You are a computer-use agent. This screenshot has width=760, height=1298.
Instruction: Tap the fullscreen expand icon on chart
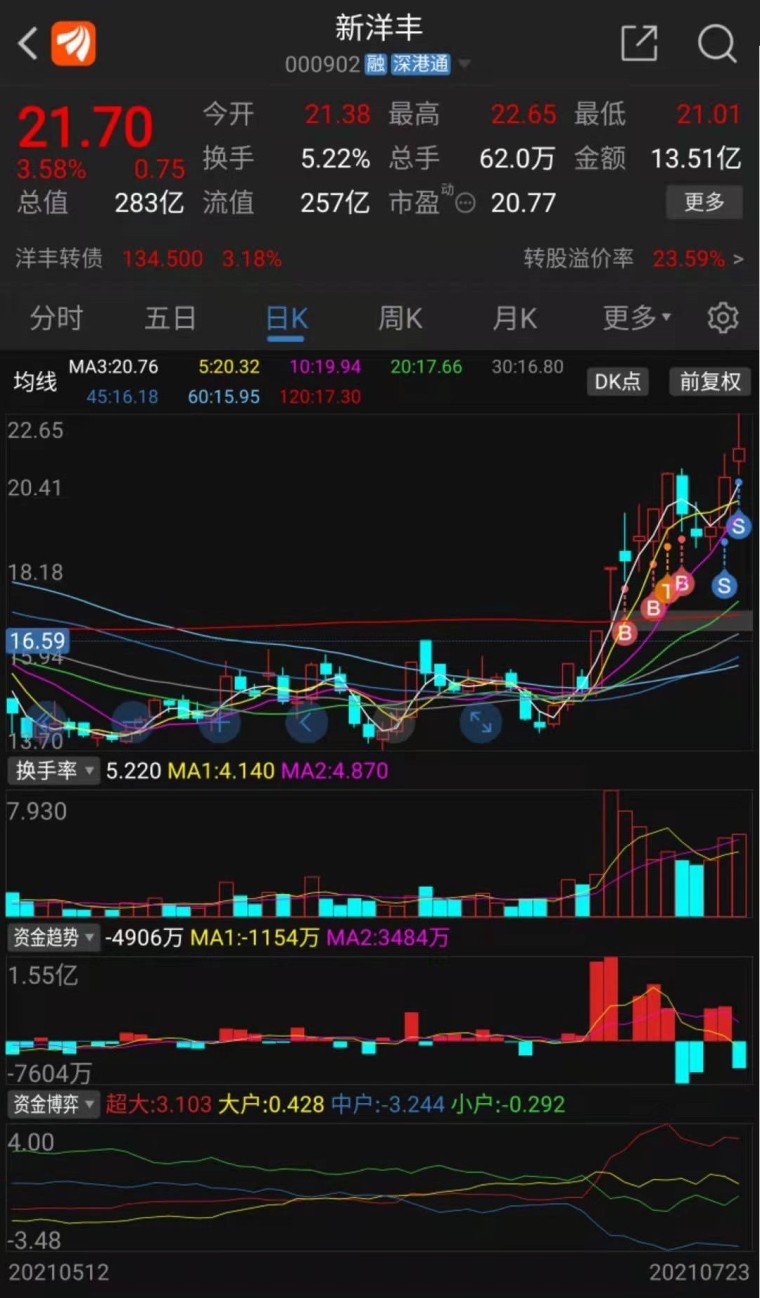coord(481,721)
